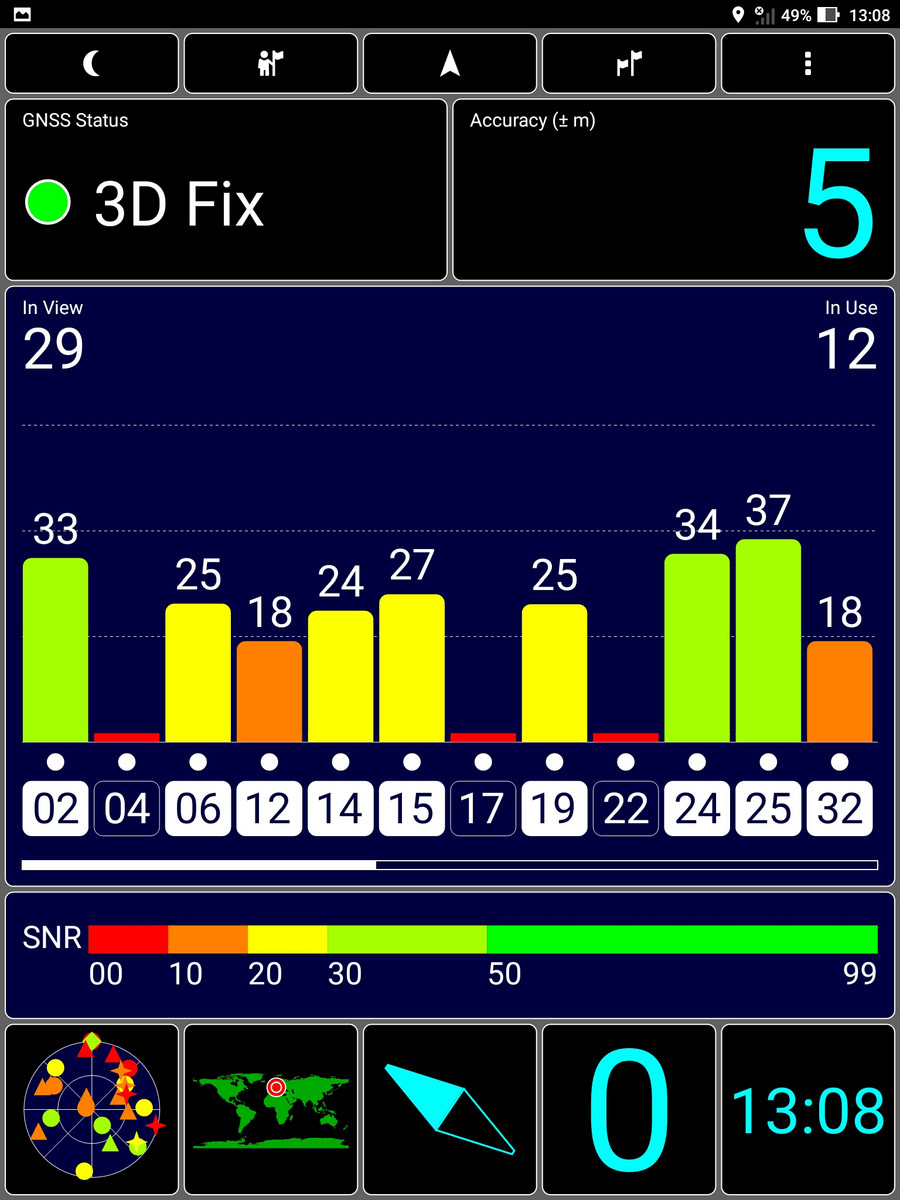Open the waypoint flags tool

[629, 64]
